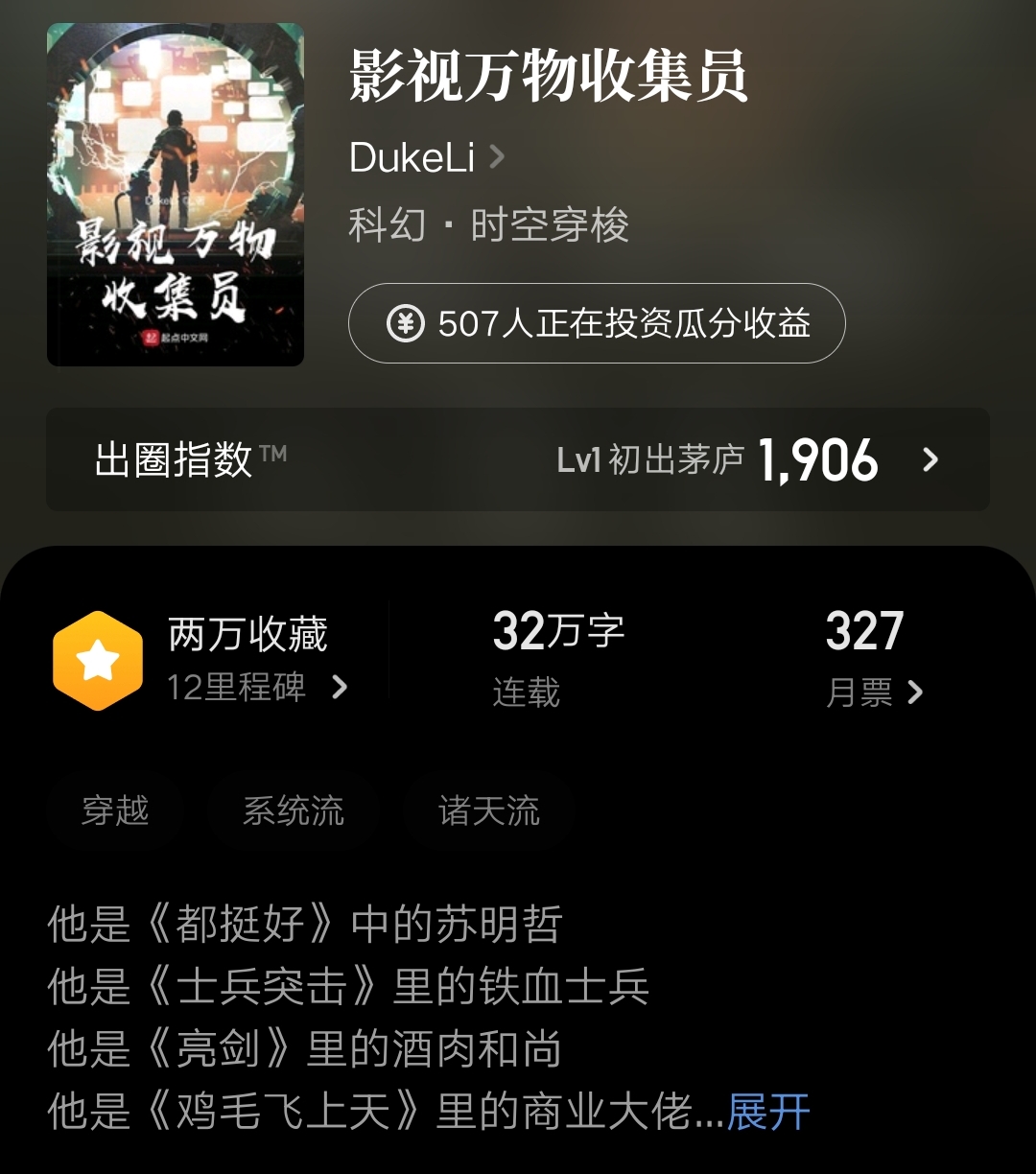Viewport: 1036px width, 1174px height.
Task: Open the author page for DukeLi
Action: click(x=412, y=156)
